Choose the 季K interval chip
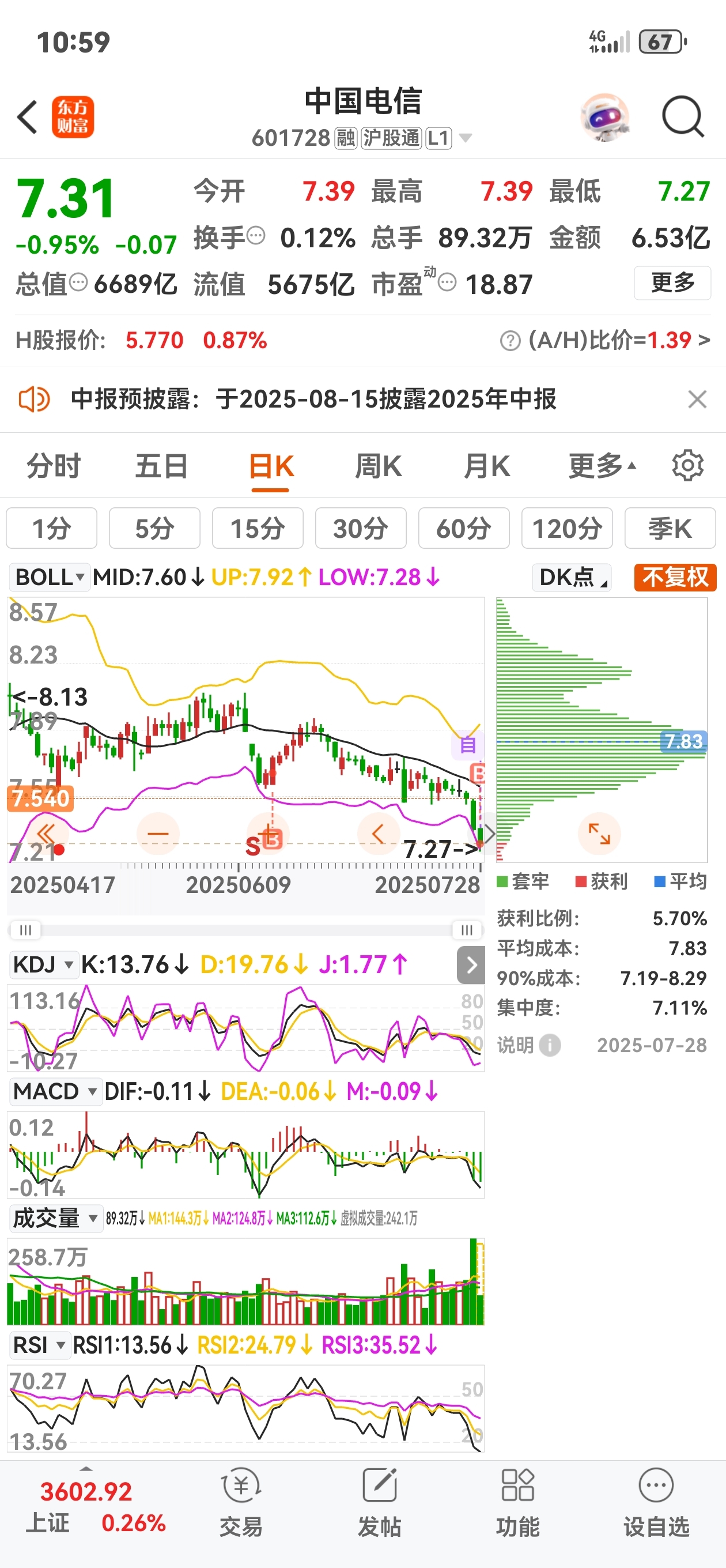Viewport: 726px width, 1568px height. coord(670,529)
